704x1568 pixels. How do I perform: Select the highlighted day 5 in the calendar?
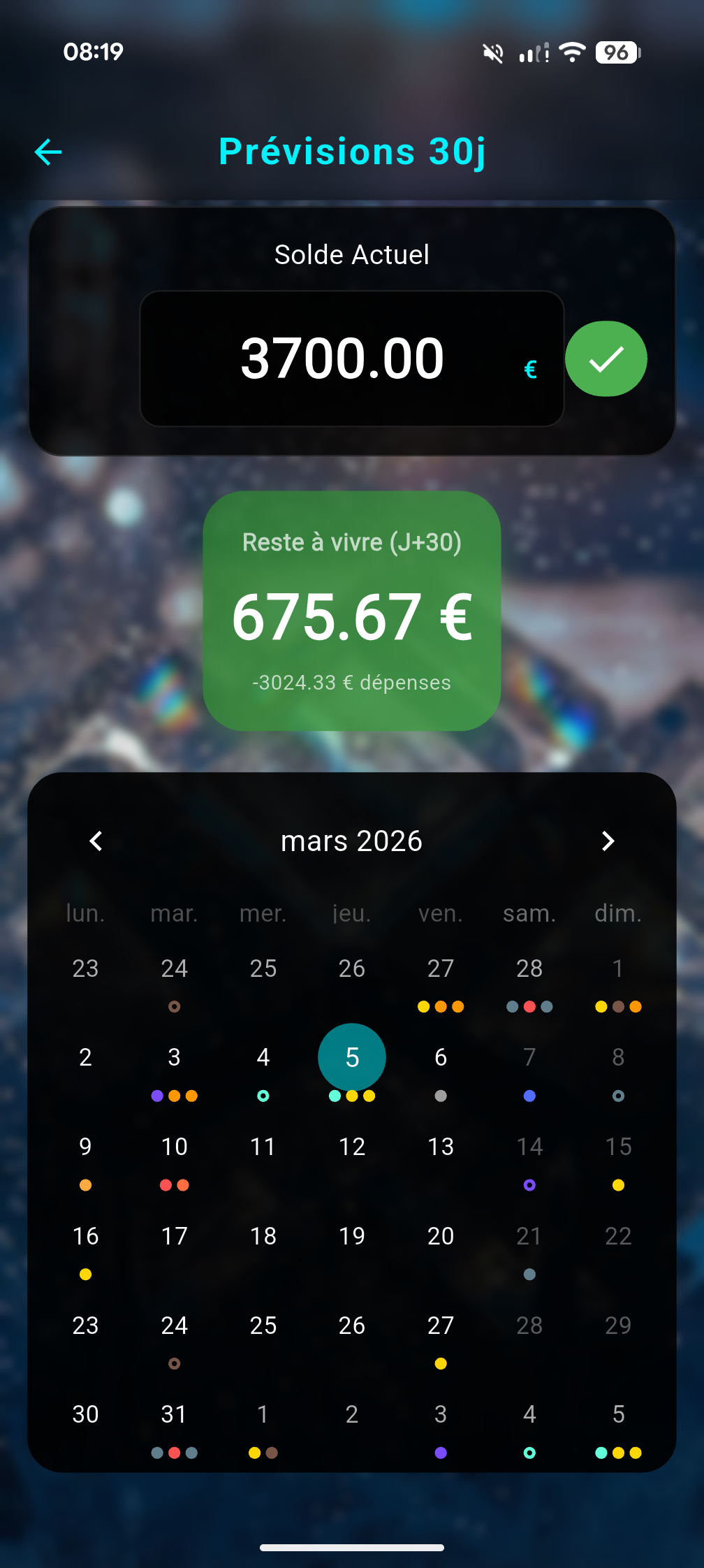click(352, 1057)
